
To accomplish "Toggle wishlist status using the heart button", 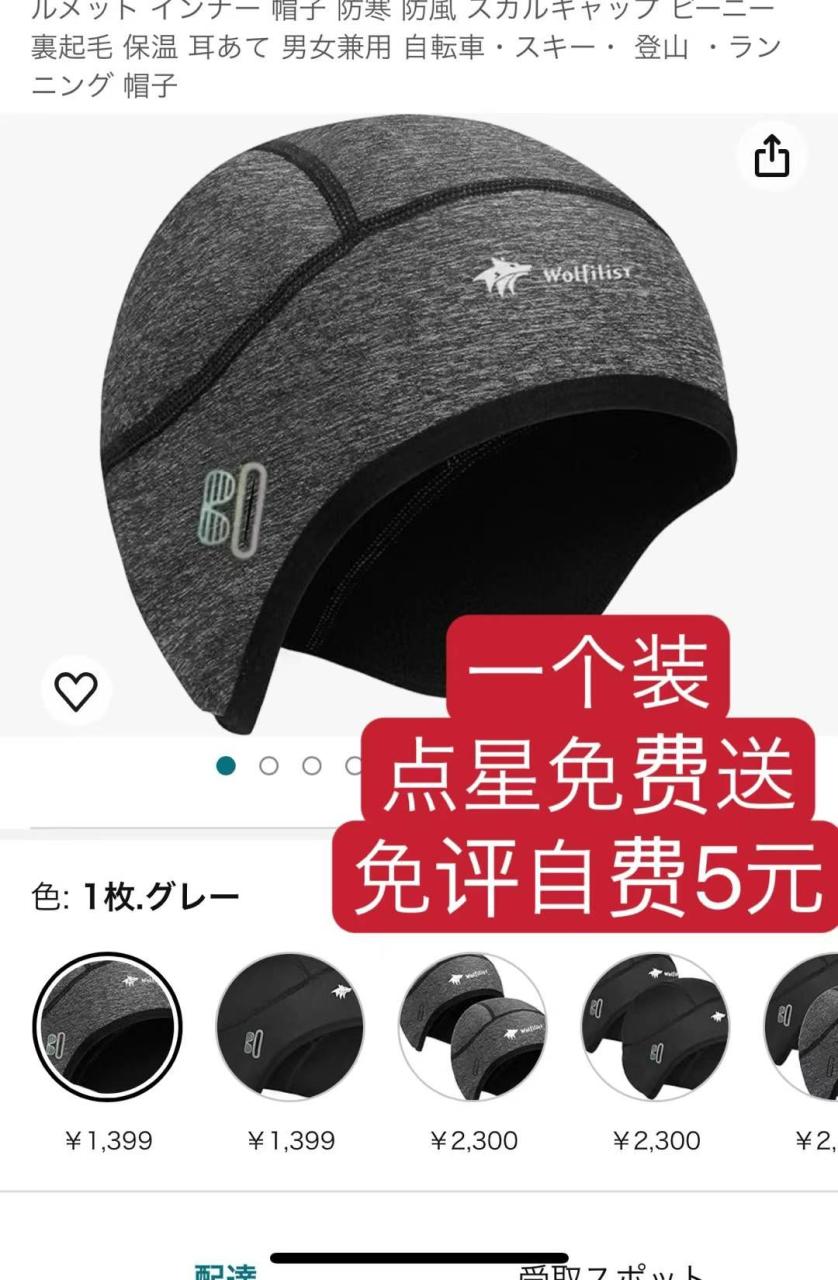I will [77, 692].
